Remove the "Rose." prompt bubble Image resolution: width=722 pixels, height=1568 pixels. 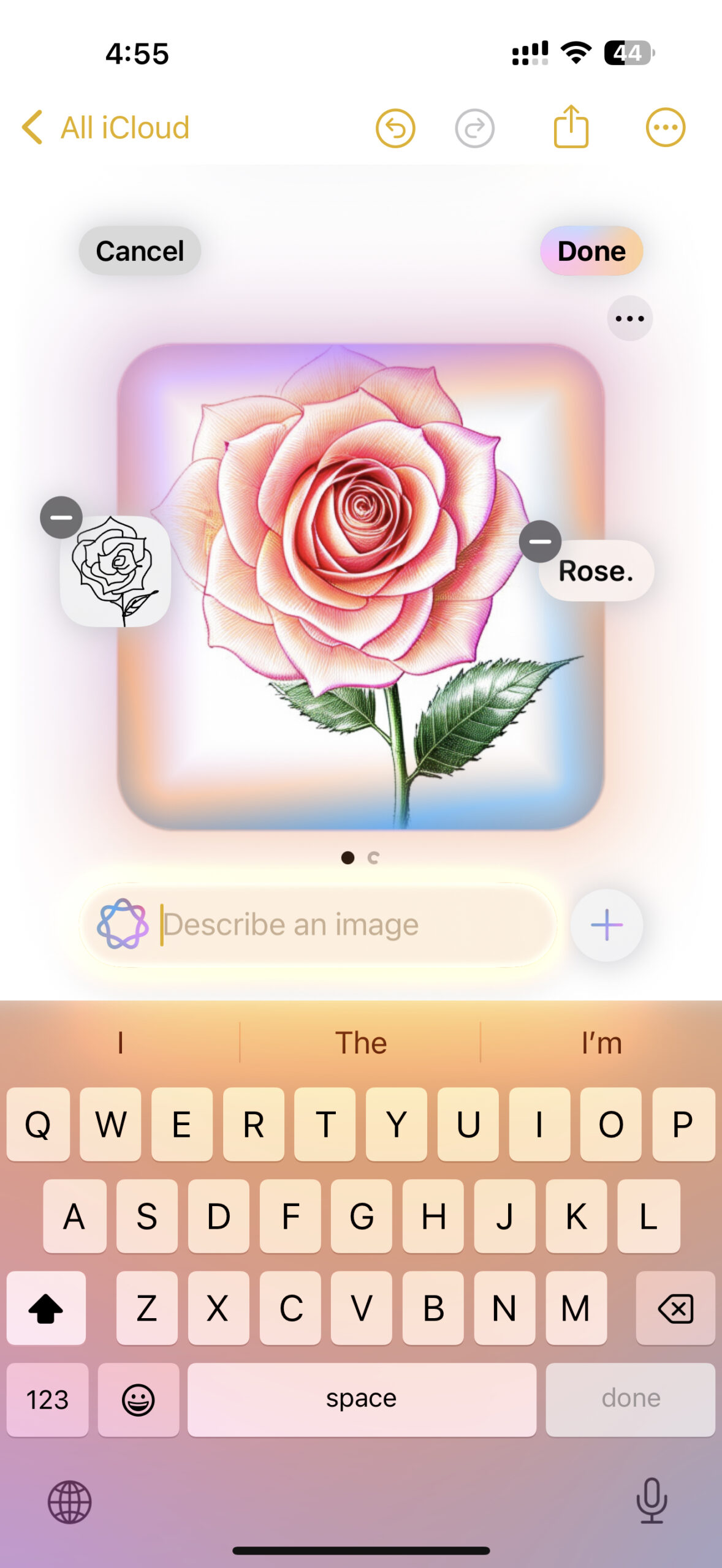(540, 541)
